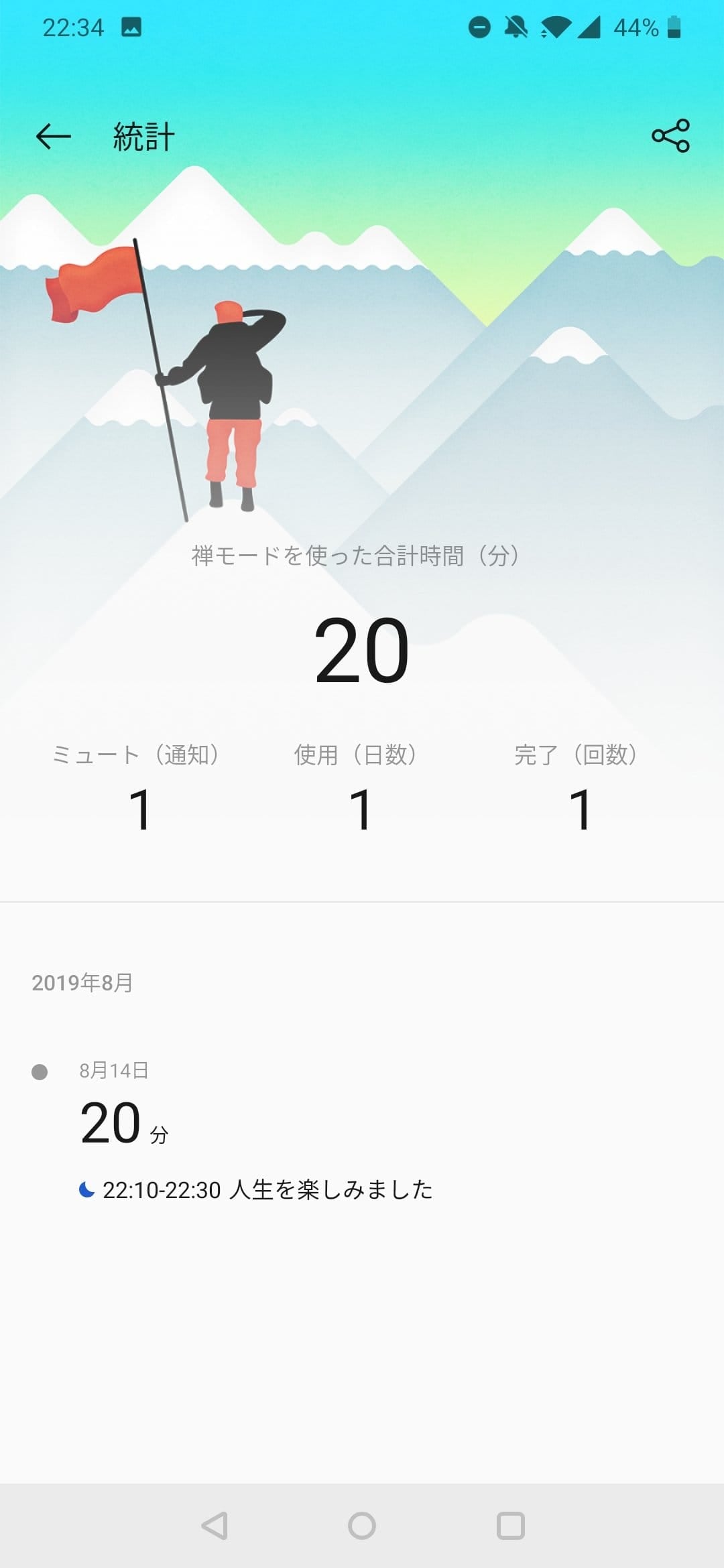
Task: Tap the system home button
Action: (362, 1526)
